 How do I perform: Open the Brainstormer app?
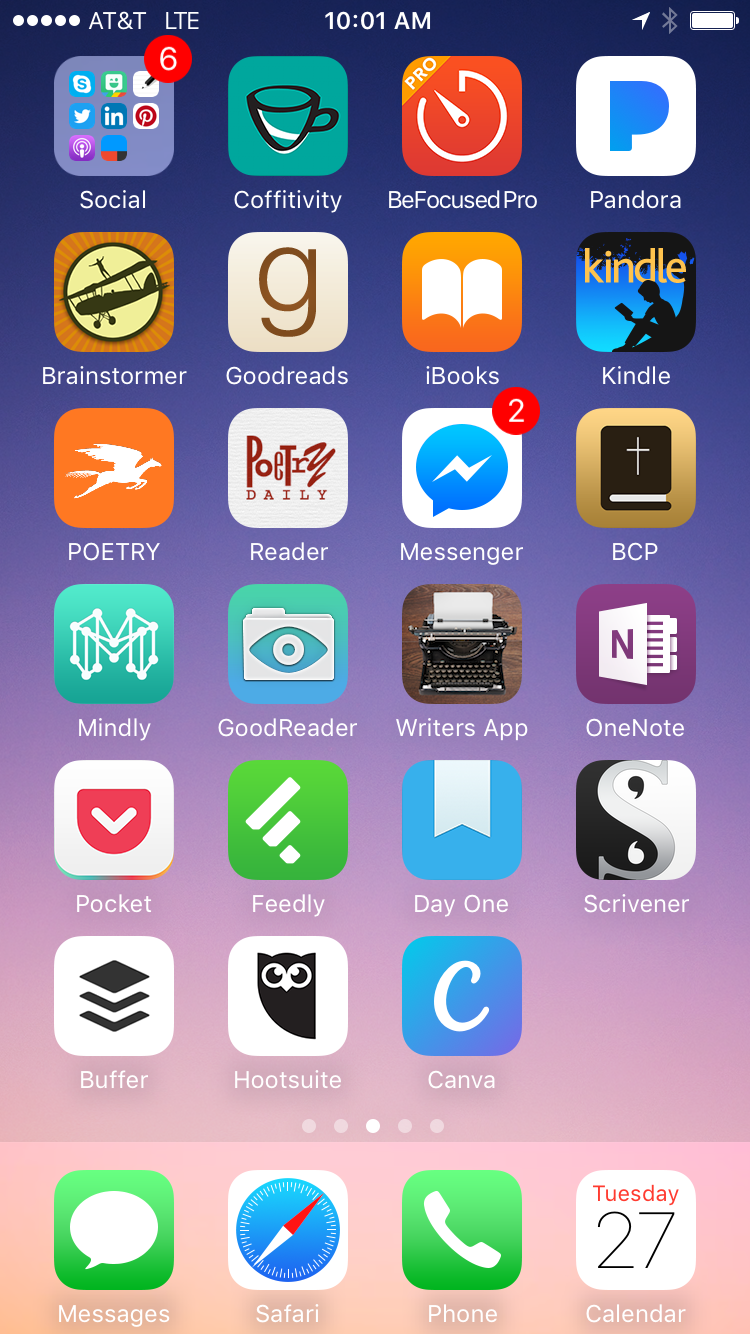(114, 292)
